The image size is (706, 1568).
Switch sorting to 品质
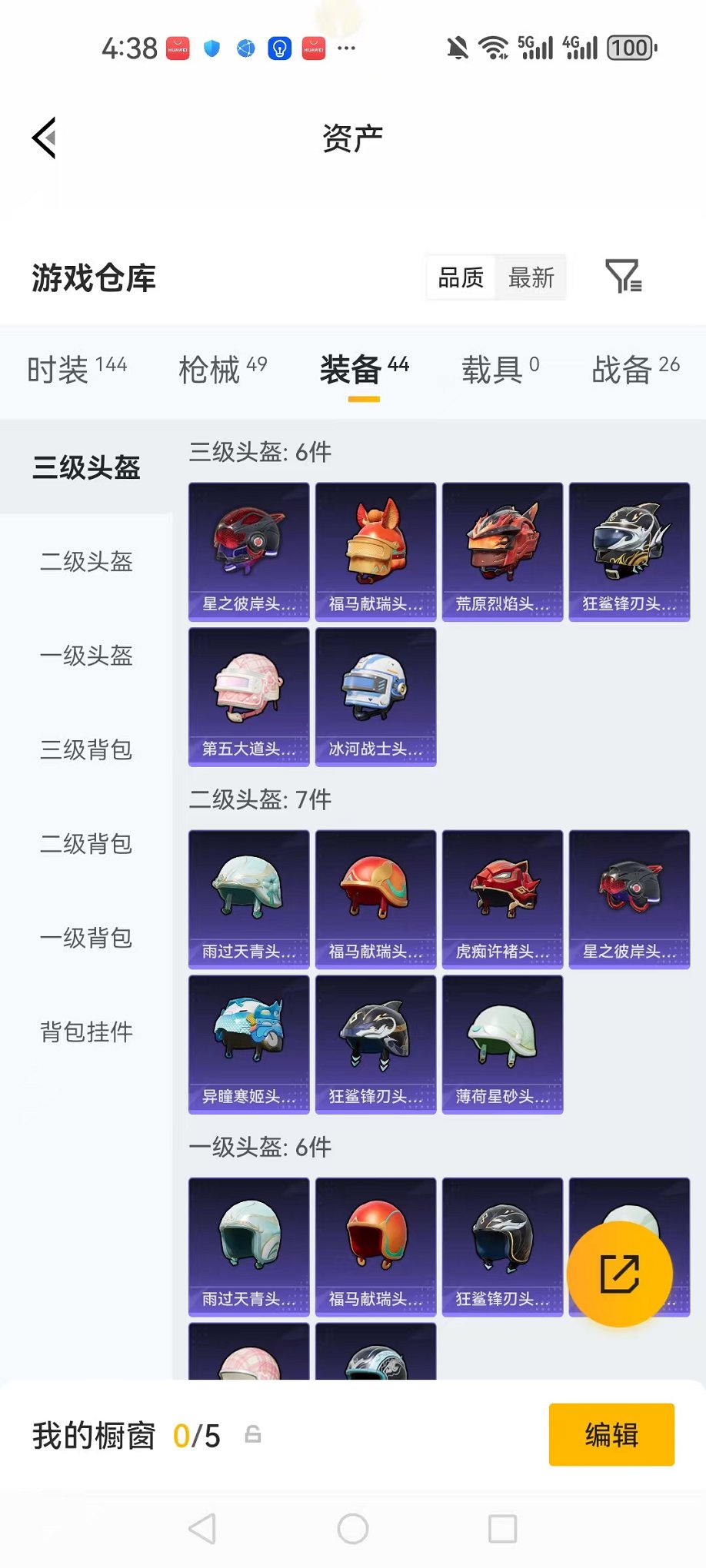point(461,277)
